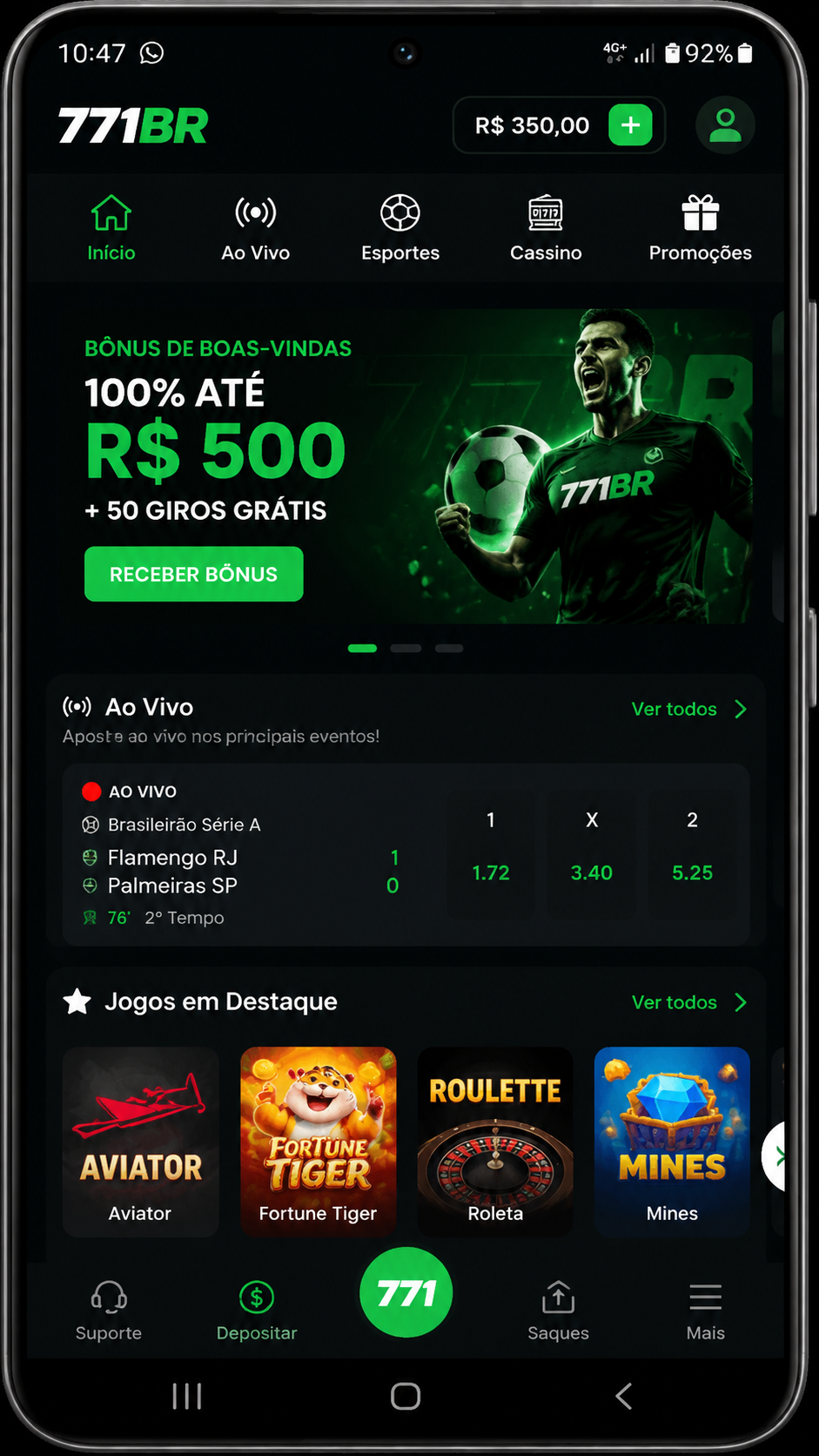This screenshot has height=1456, width=819.
Task: Open the Aviator game
Action: [140, 1142]
